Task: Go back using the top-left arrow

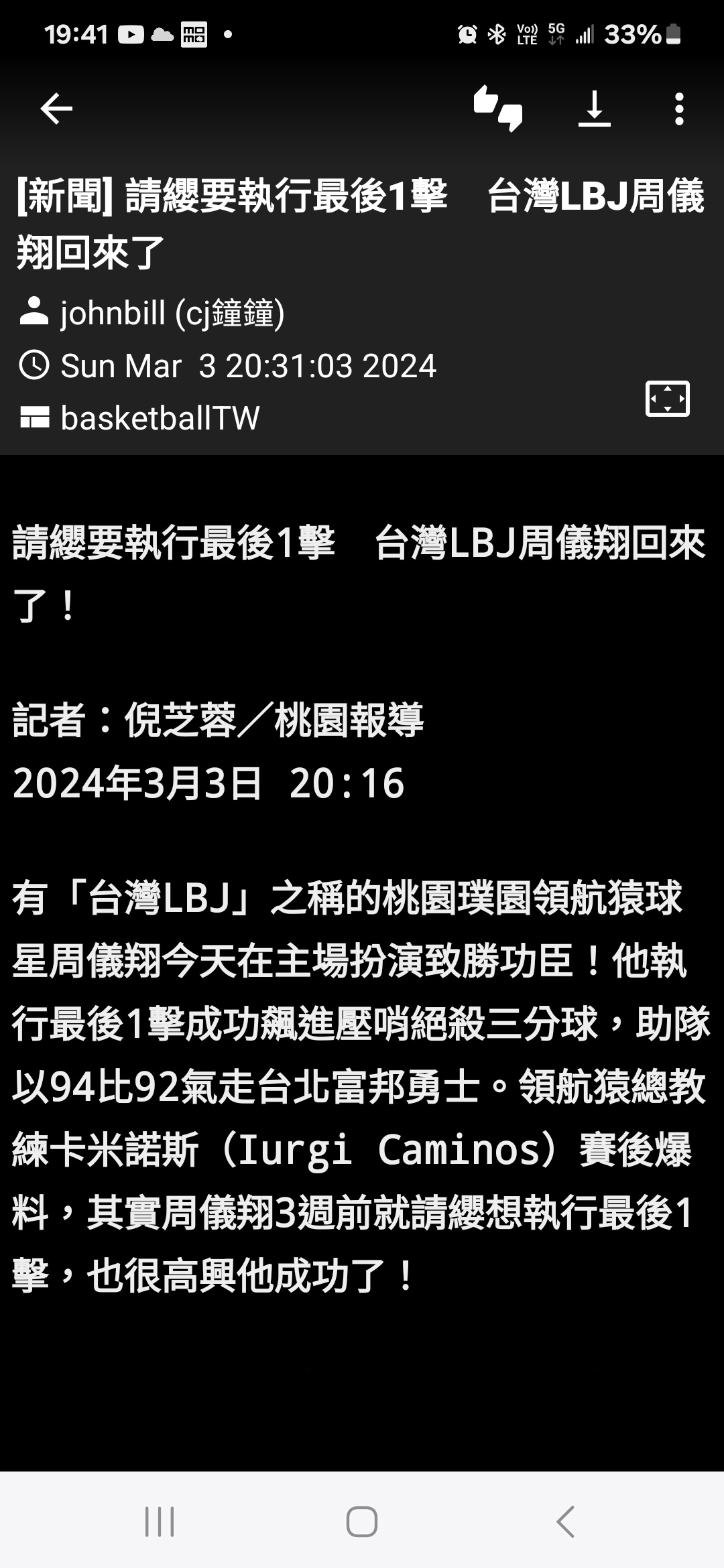Action: point(56,109)
